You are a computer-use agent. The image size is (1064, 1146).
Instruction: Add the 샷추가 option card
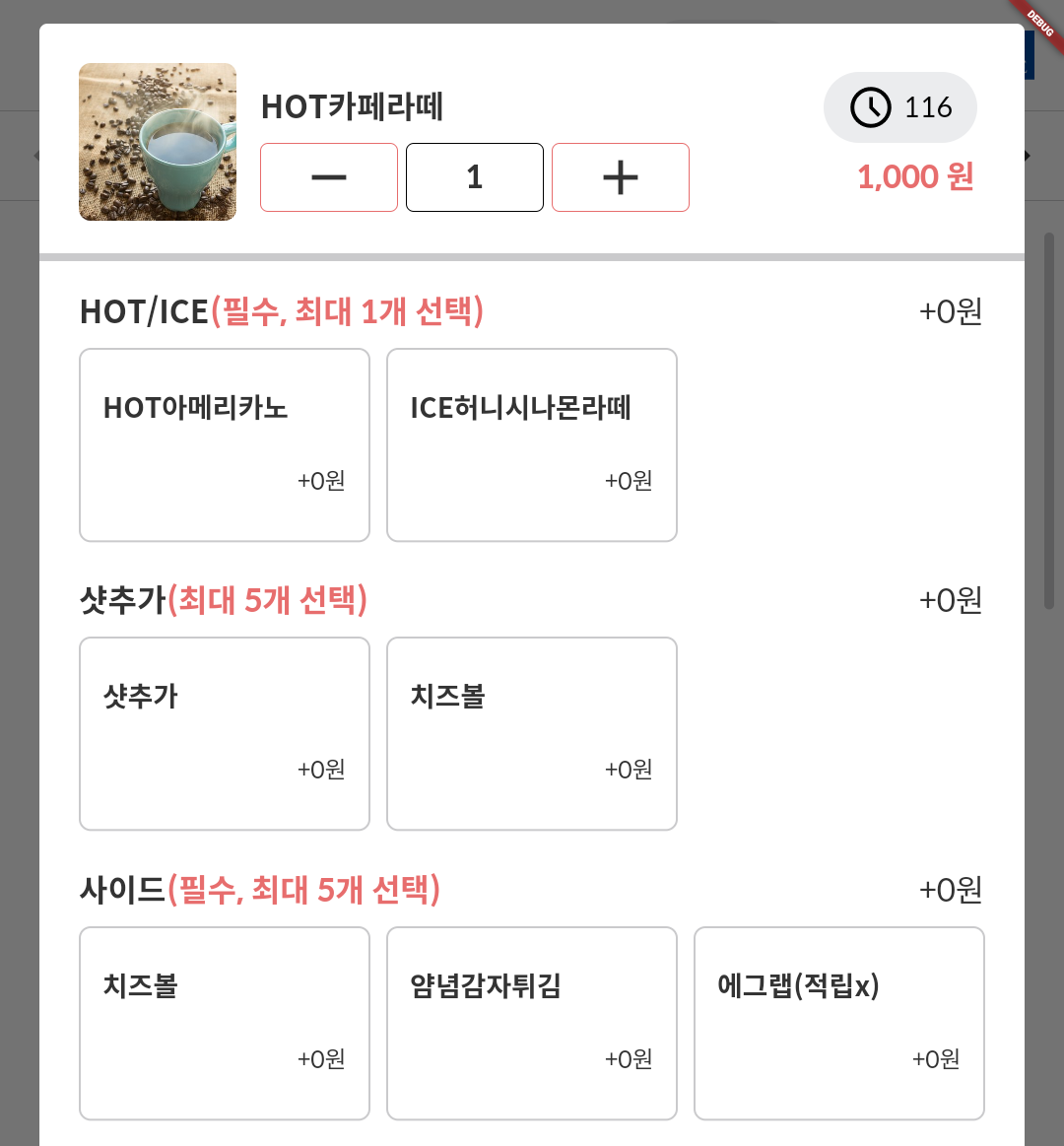coord(225,733)
